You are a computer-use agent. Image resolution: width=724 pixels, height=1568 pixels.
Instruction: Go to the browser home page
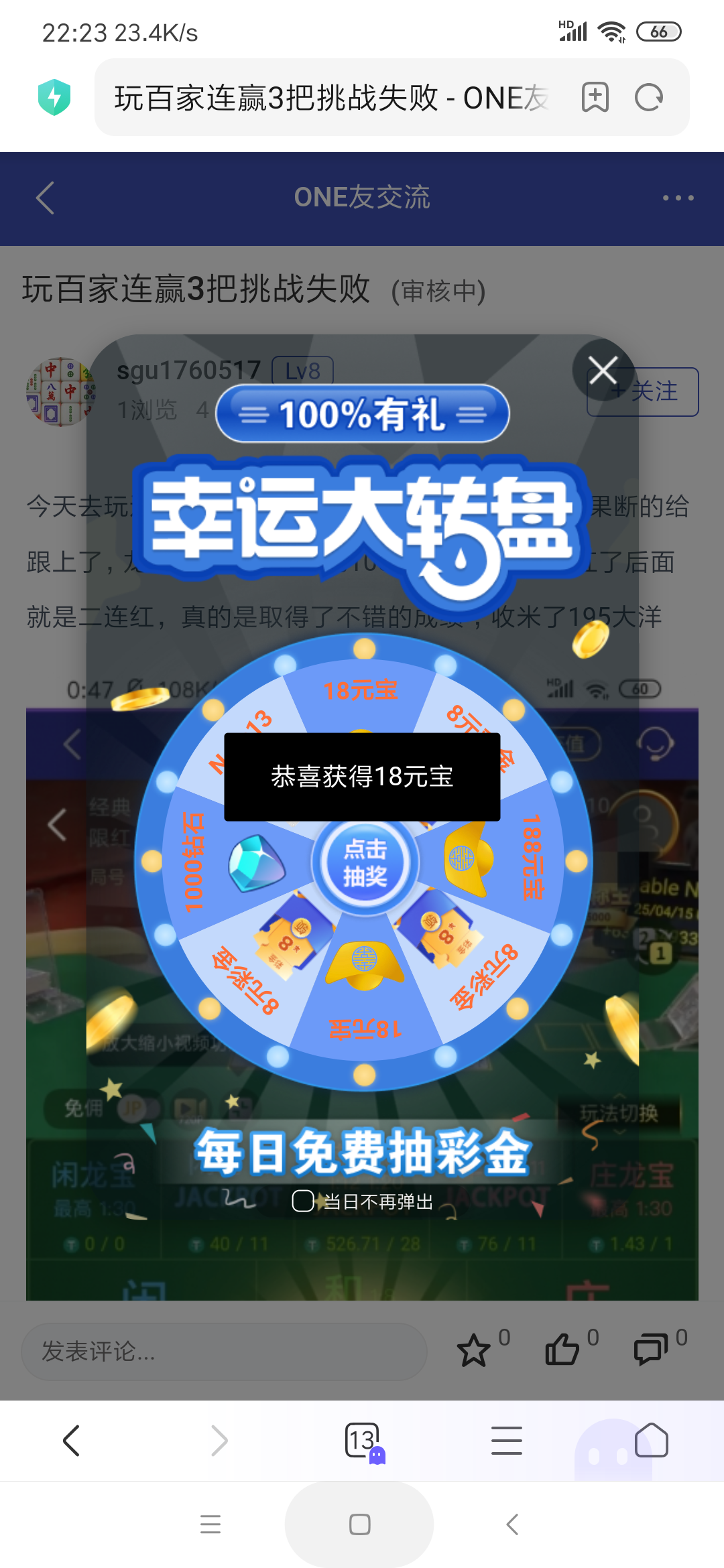click(x=651, y=1441)
